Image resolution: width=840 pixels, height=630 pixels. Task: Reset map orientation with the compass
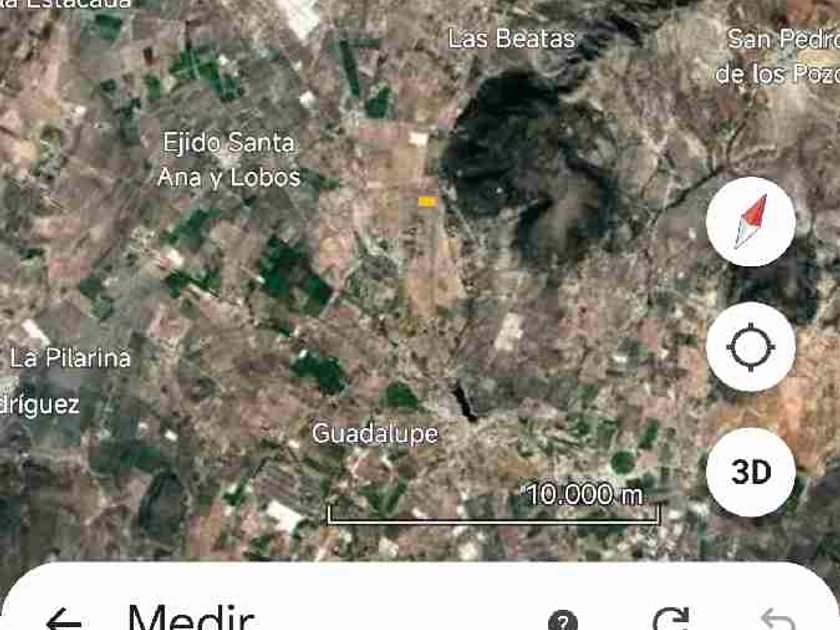[750, 221]
